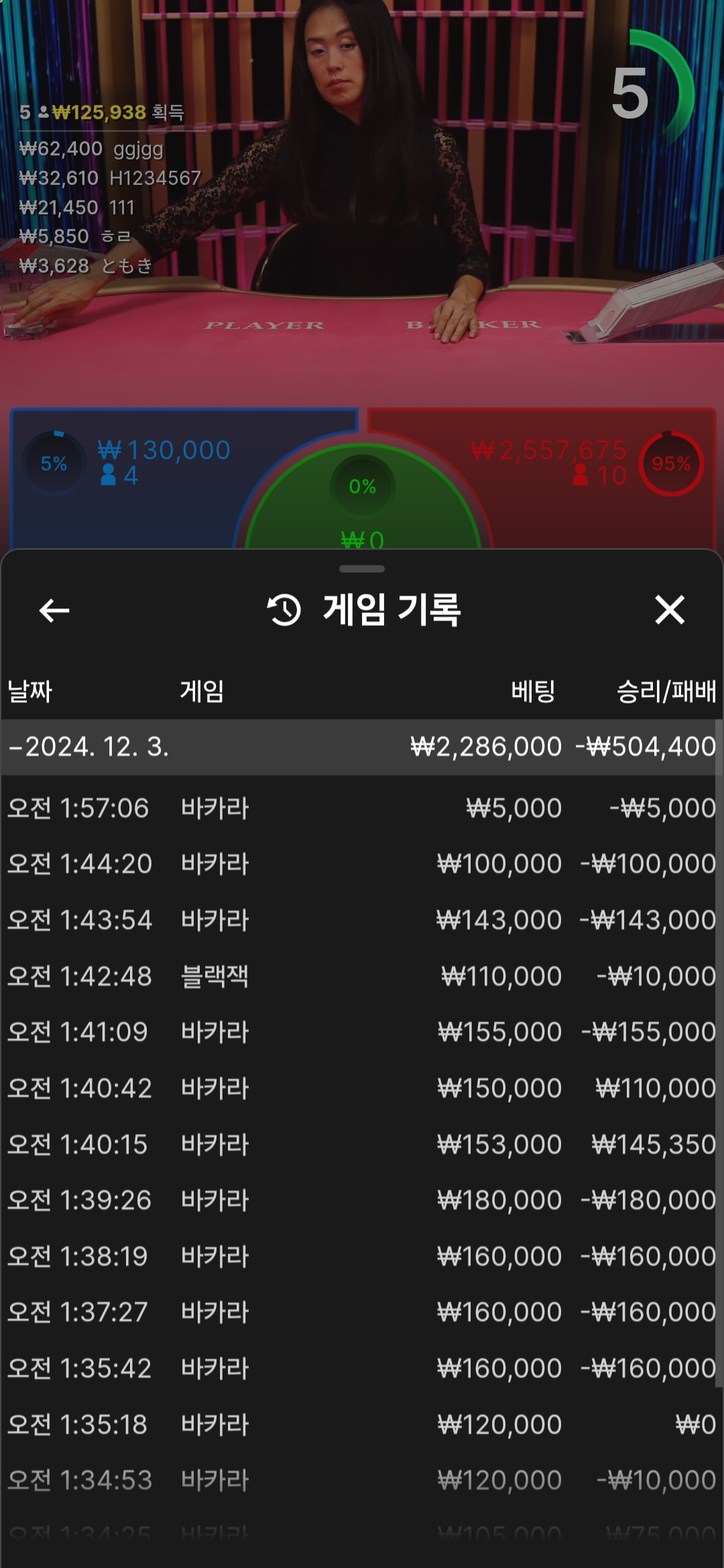This screenshot has width=724, height=1568.
Task: Close the game history panel
Action: pyautogui.click(x=670, y=610)
